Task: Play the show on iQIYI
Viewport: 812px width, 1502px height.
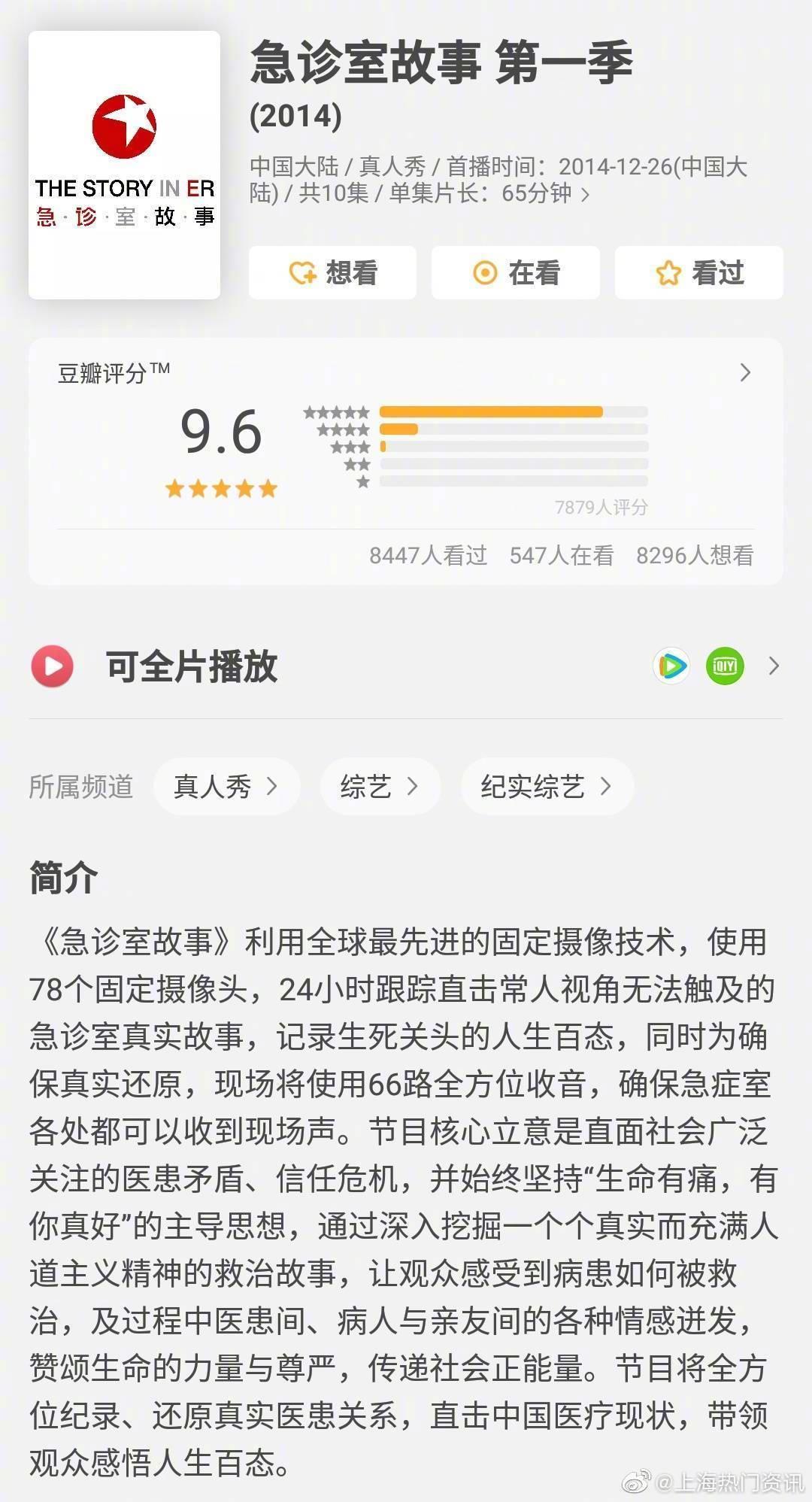Action: 725,666
